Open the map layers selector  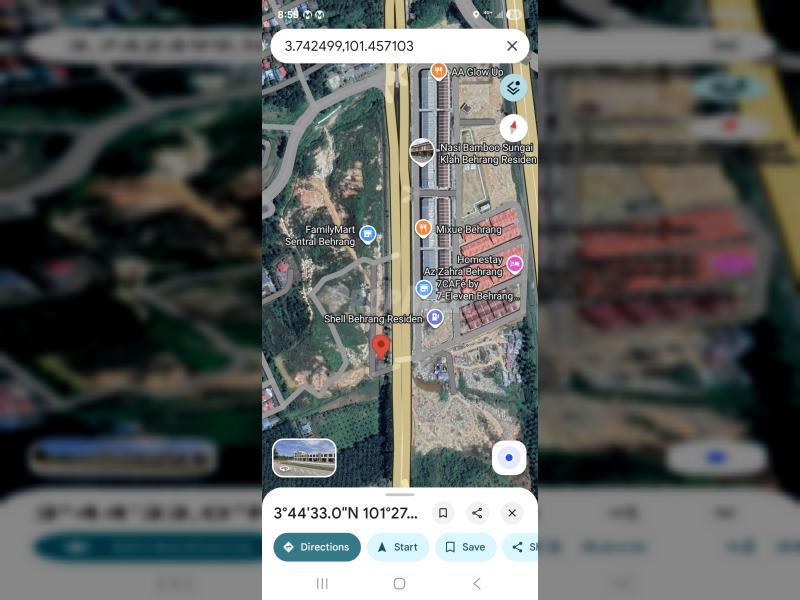[513, 88]
